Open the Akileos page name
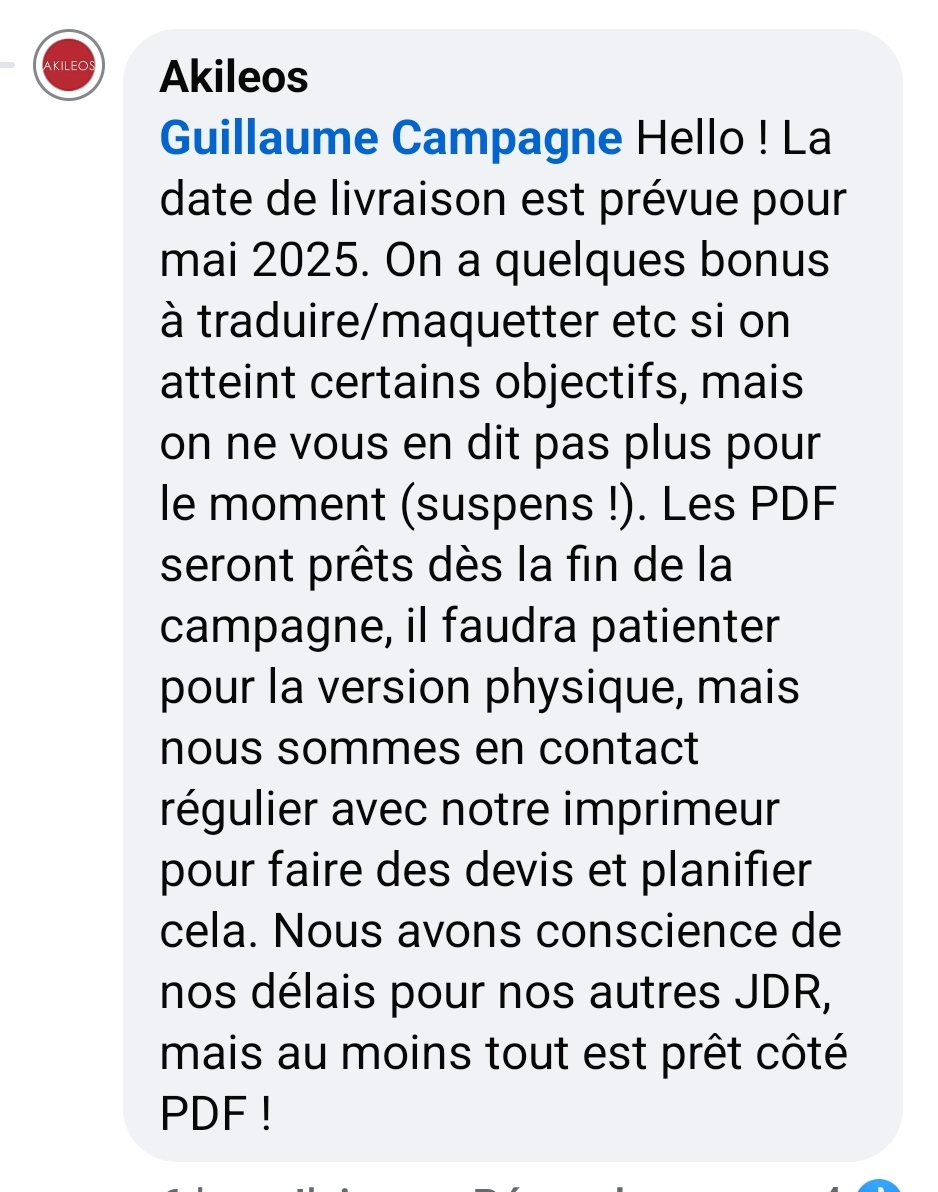 click(234, 77)
